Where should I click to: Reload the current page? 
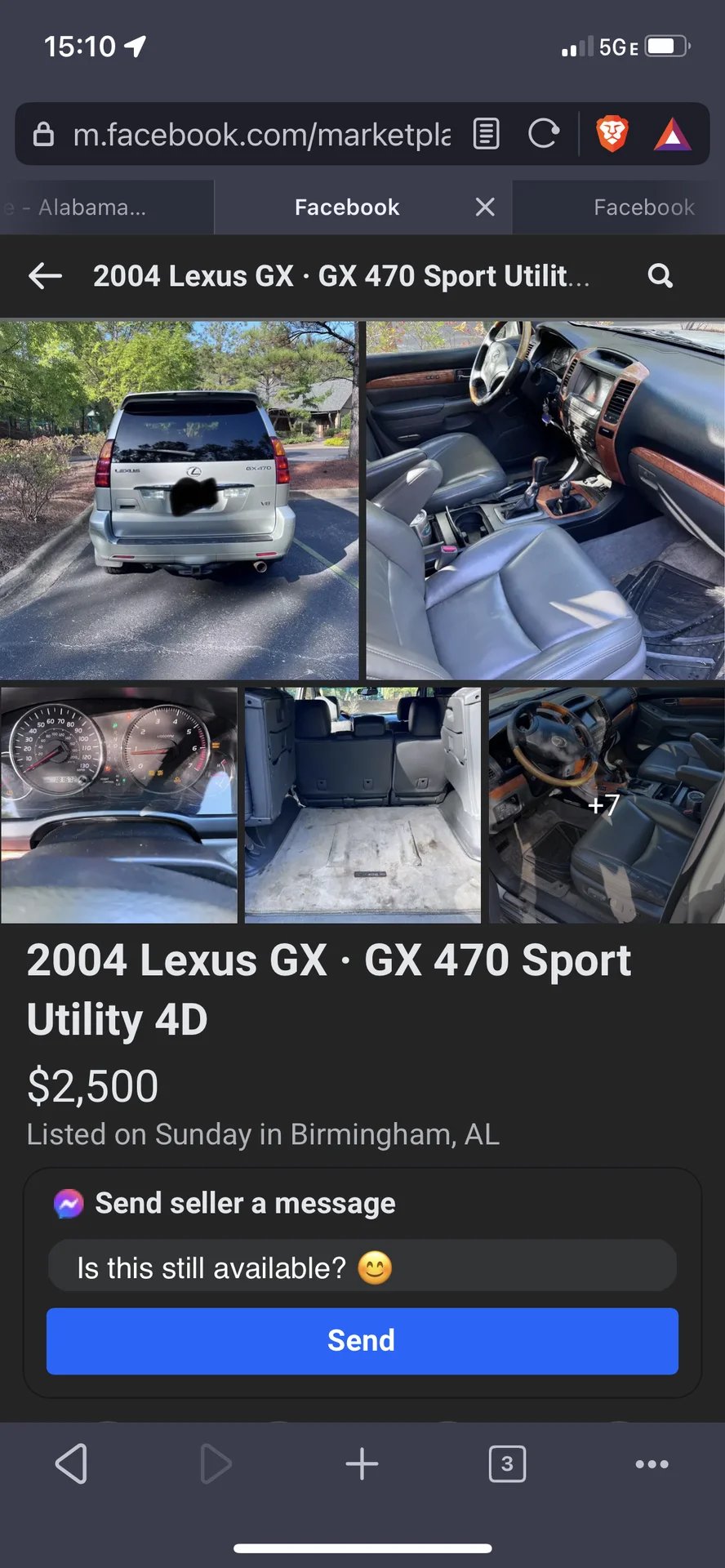(543, 134)
